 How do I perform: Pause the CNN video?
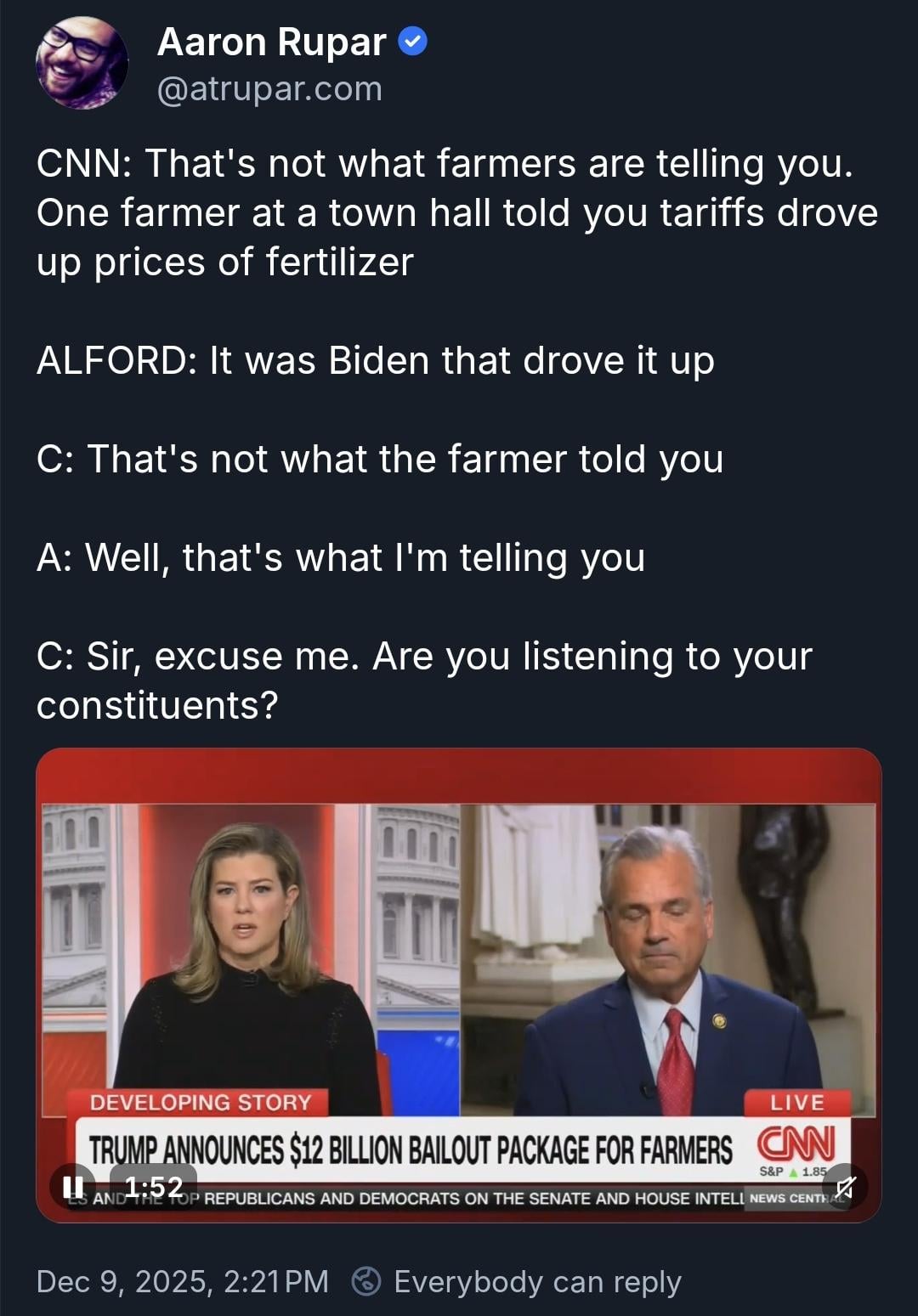(74, 1186)
